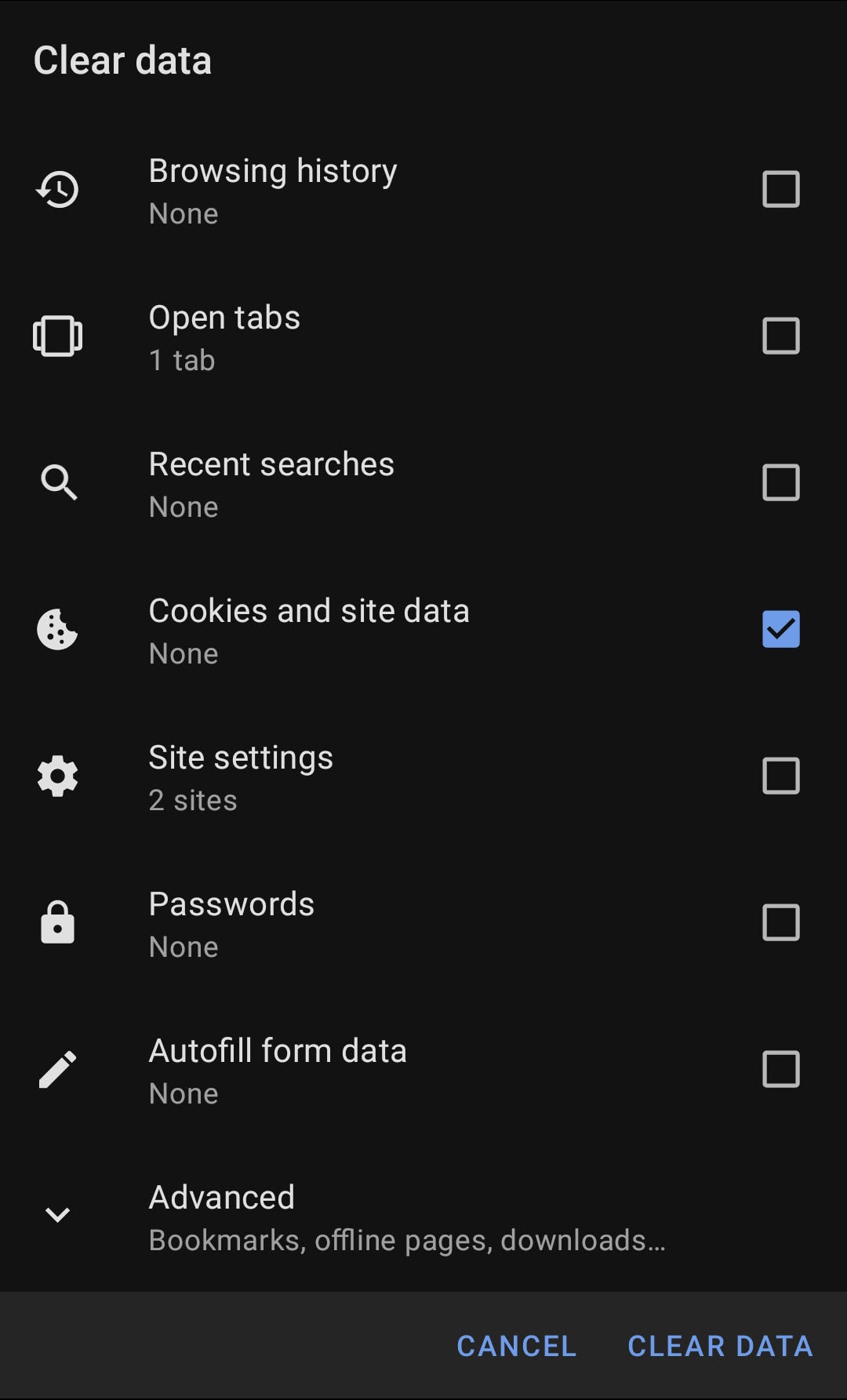Check Autofill form data for clearing

780,1068
